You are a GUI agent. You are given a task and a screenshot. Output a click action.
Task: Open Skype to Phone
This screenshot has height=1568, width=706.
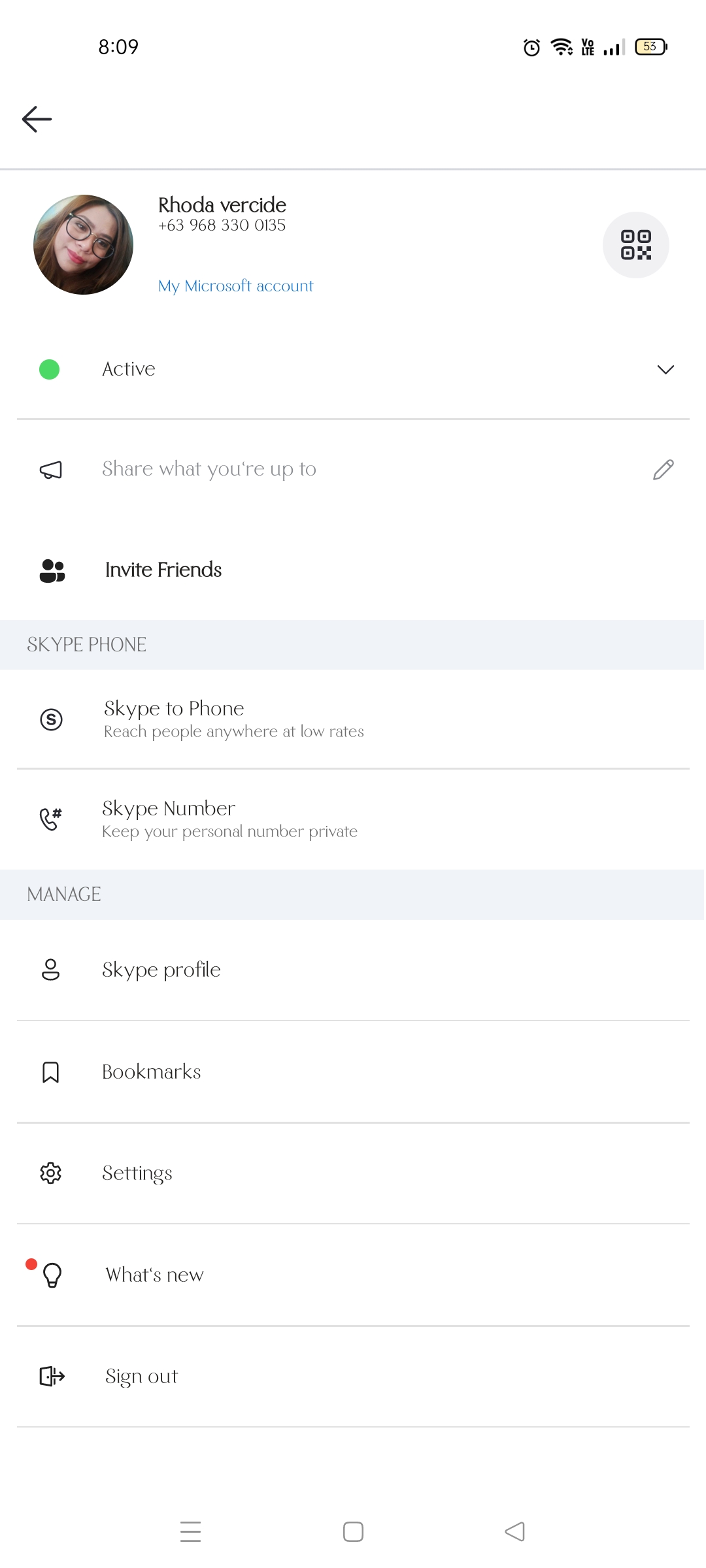coord(353,719)
